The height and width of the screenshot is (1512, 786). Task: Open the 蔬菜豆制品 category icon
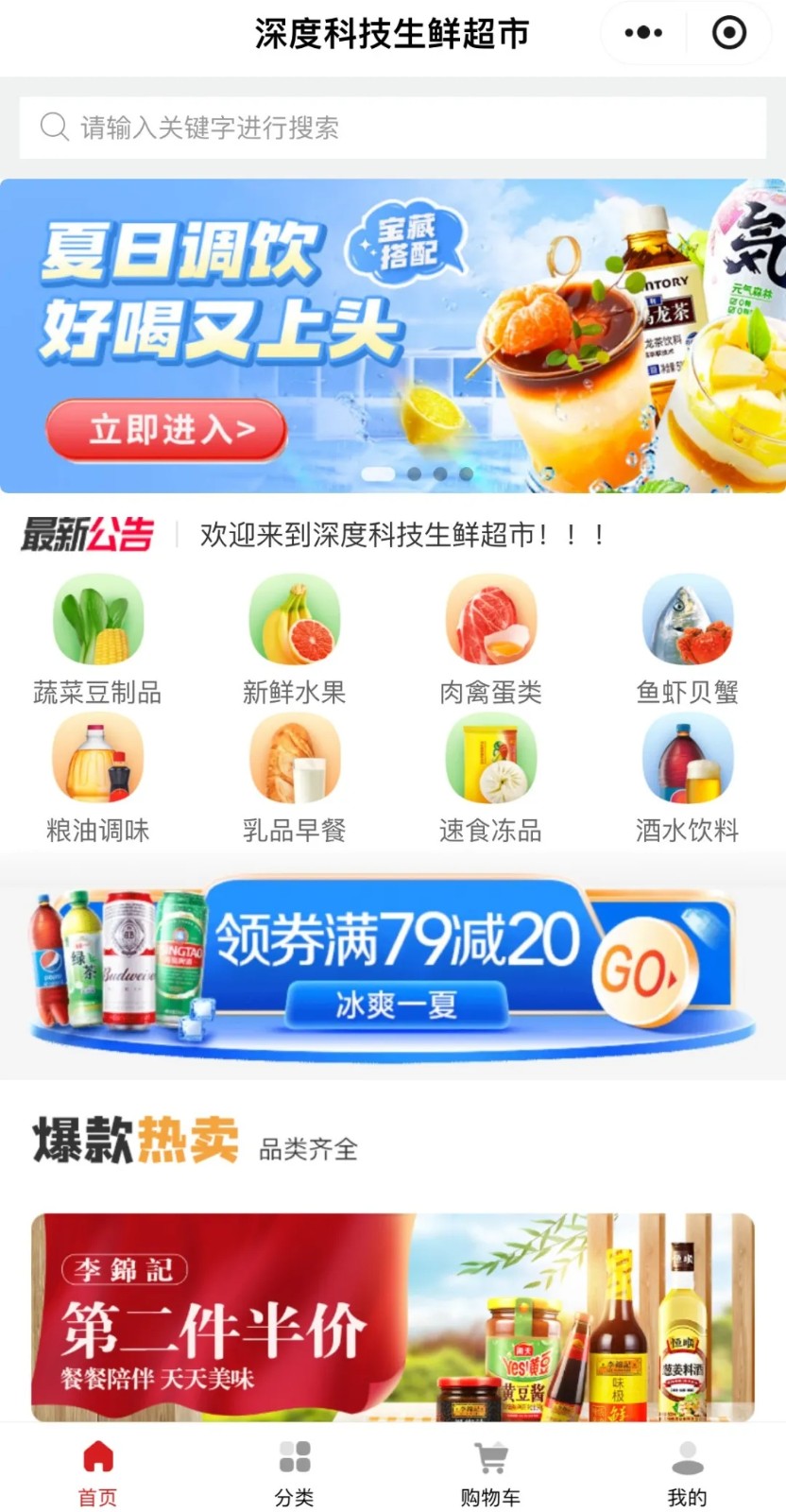97,619
